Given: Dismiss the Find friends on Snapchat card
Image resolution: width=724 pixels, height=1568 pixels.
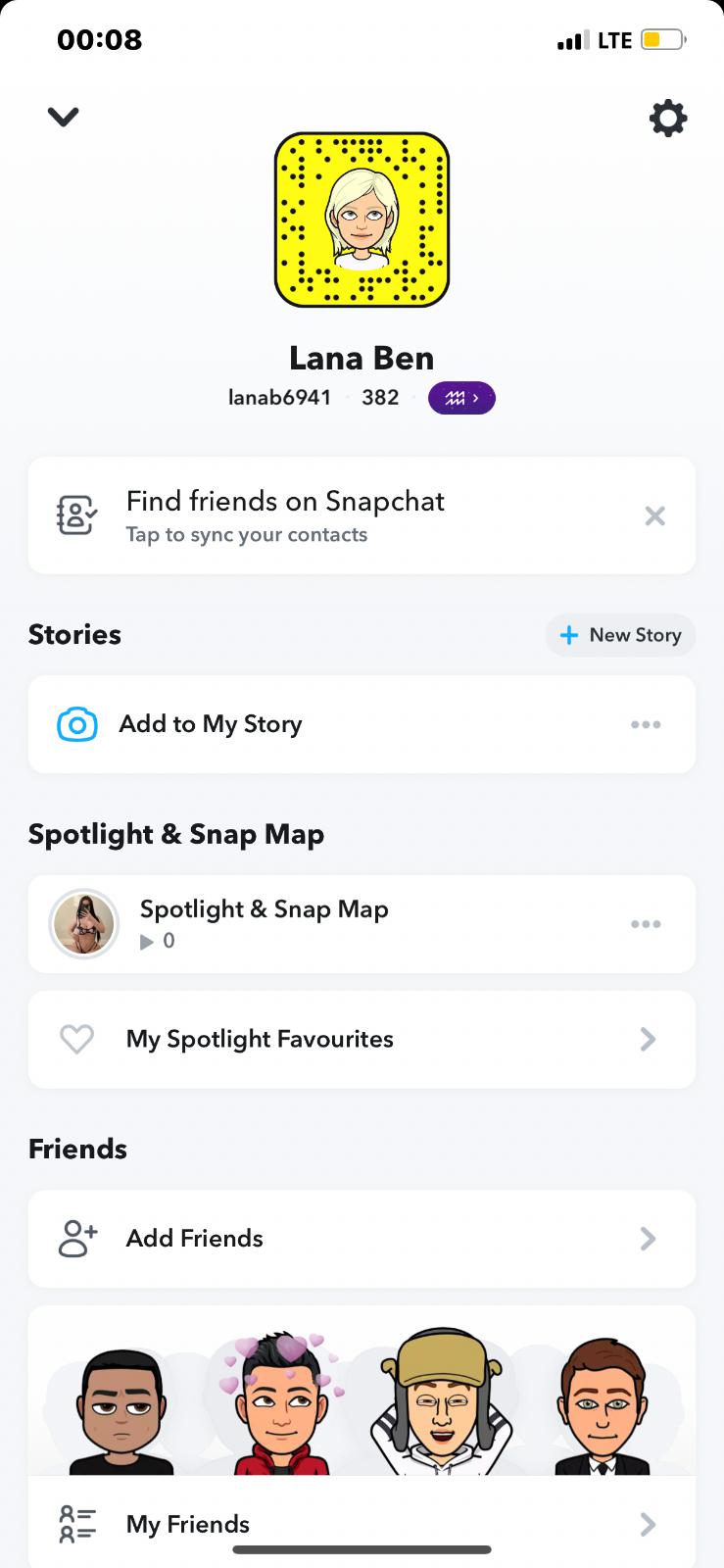Looking at the screenshot, I should (655, 515).
